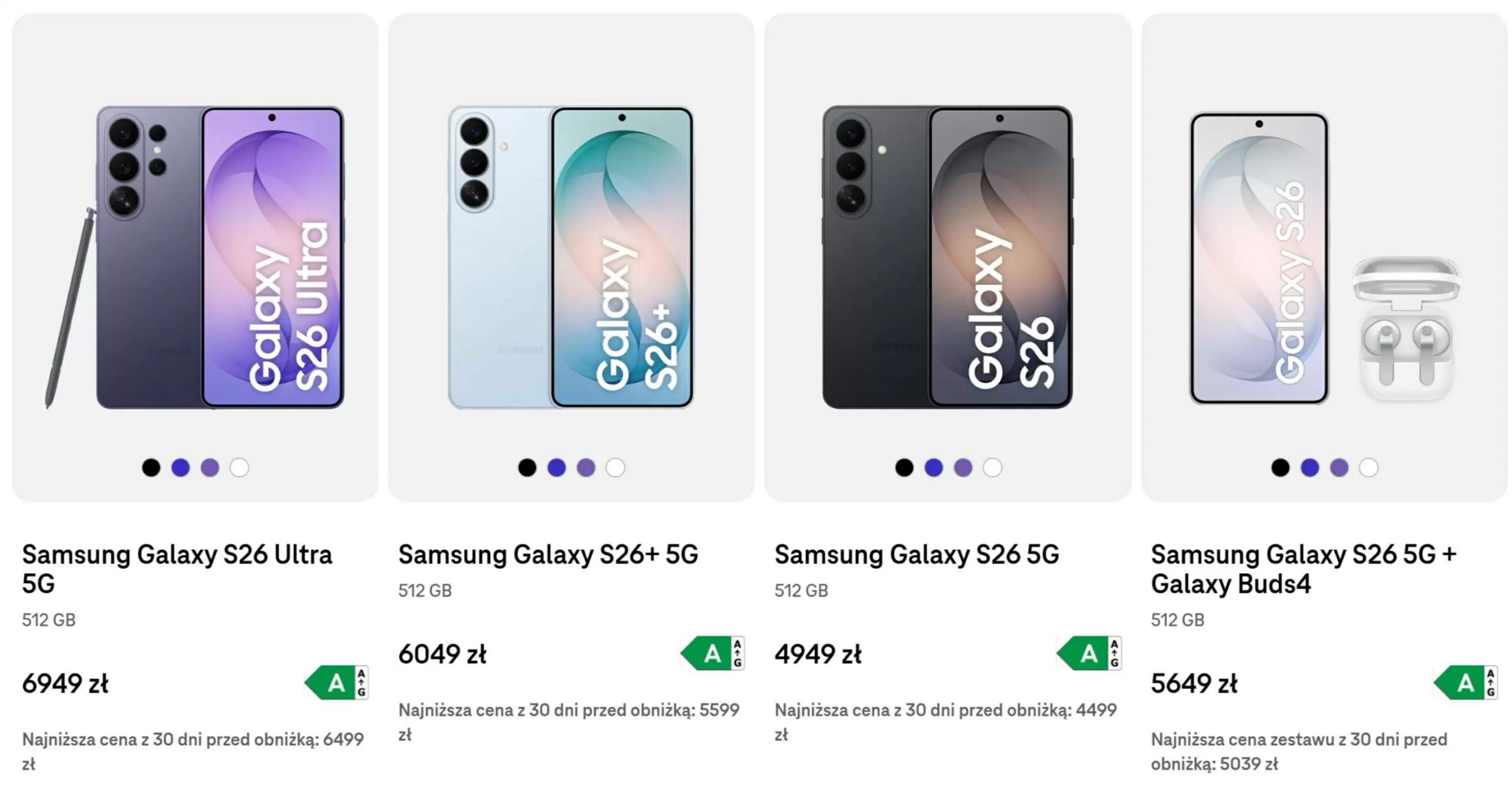Select blue color for Galaxy S26 5G

934,468
